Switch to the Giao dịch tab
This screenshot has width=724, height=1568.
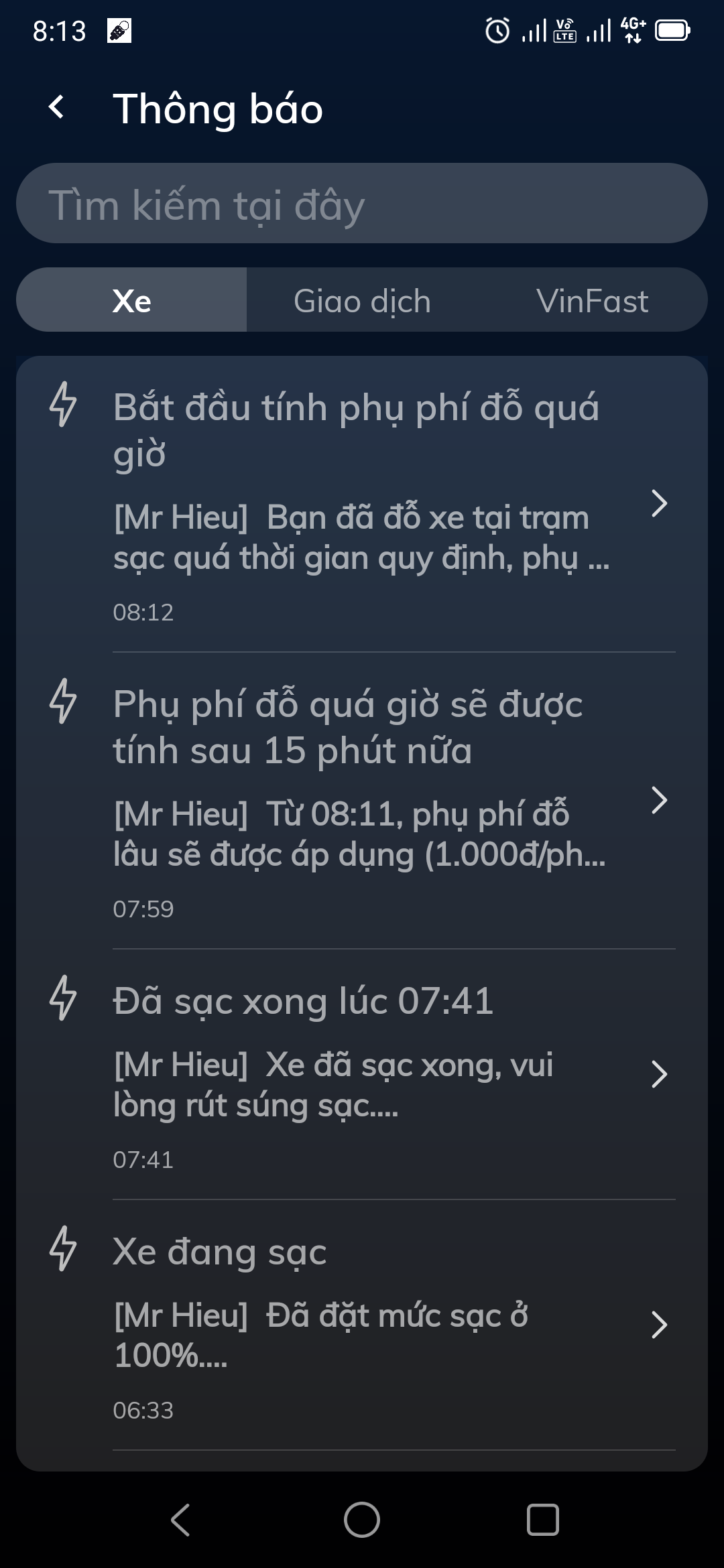[x=362, y=300]
